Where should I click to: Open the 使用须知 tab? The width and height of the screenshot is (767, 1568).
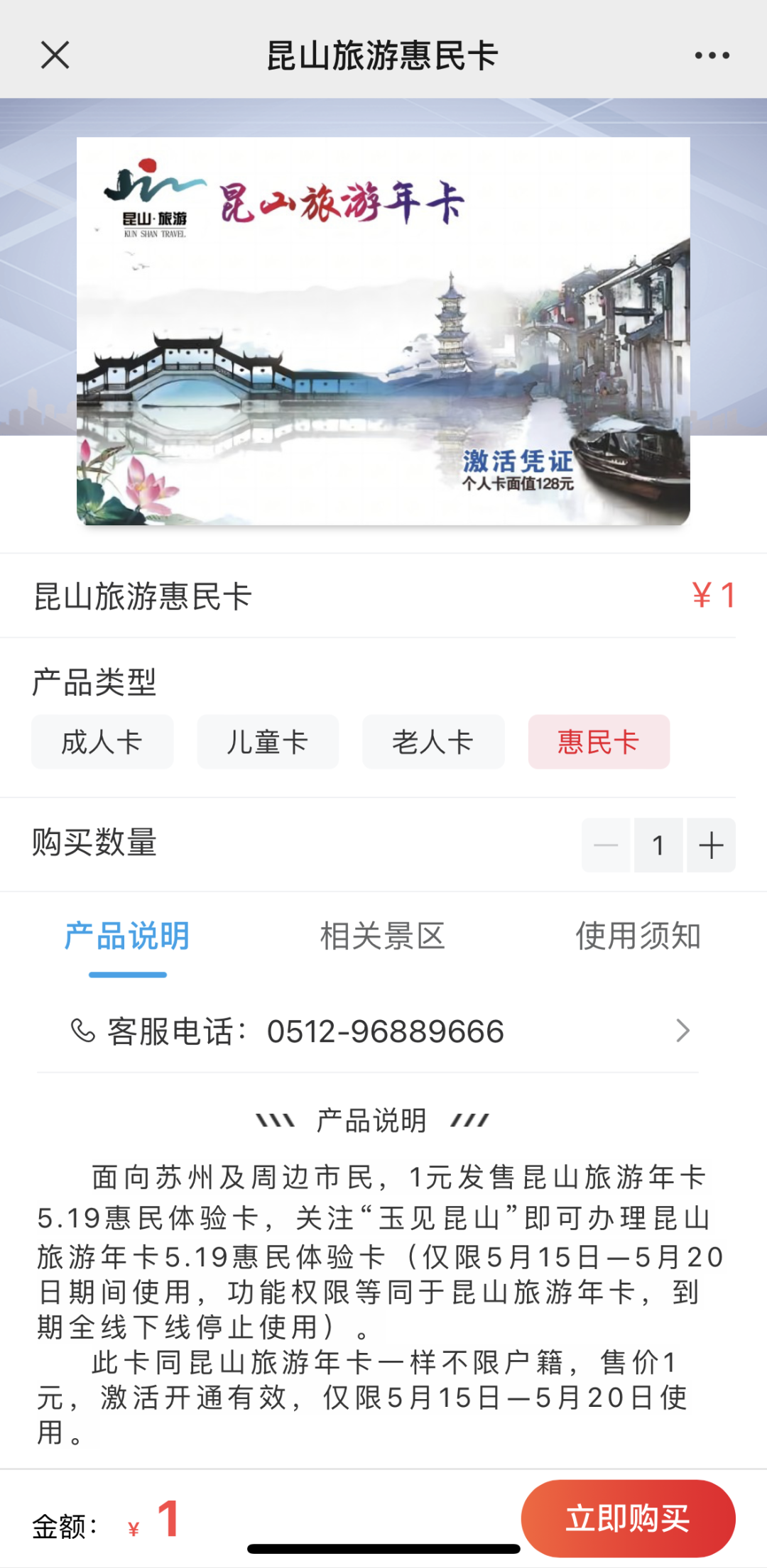click(638, 936)
